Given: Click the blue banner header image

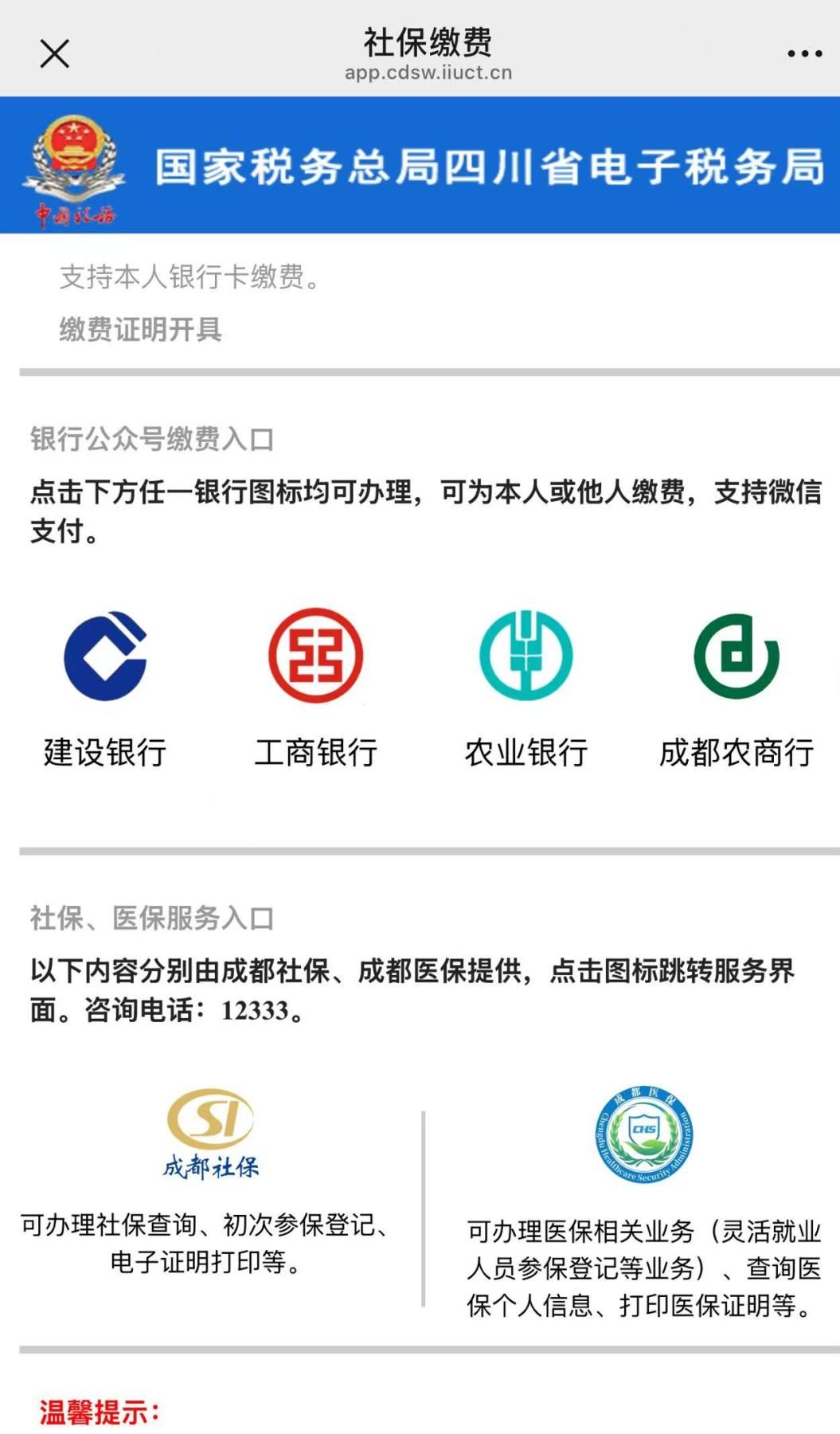Looking at the screenshot, I should (x=420, y=163).
